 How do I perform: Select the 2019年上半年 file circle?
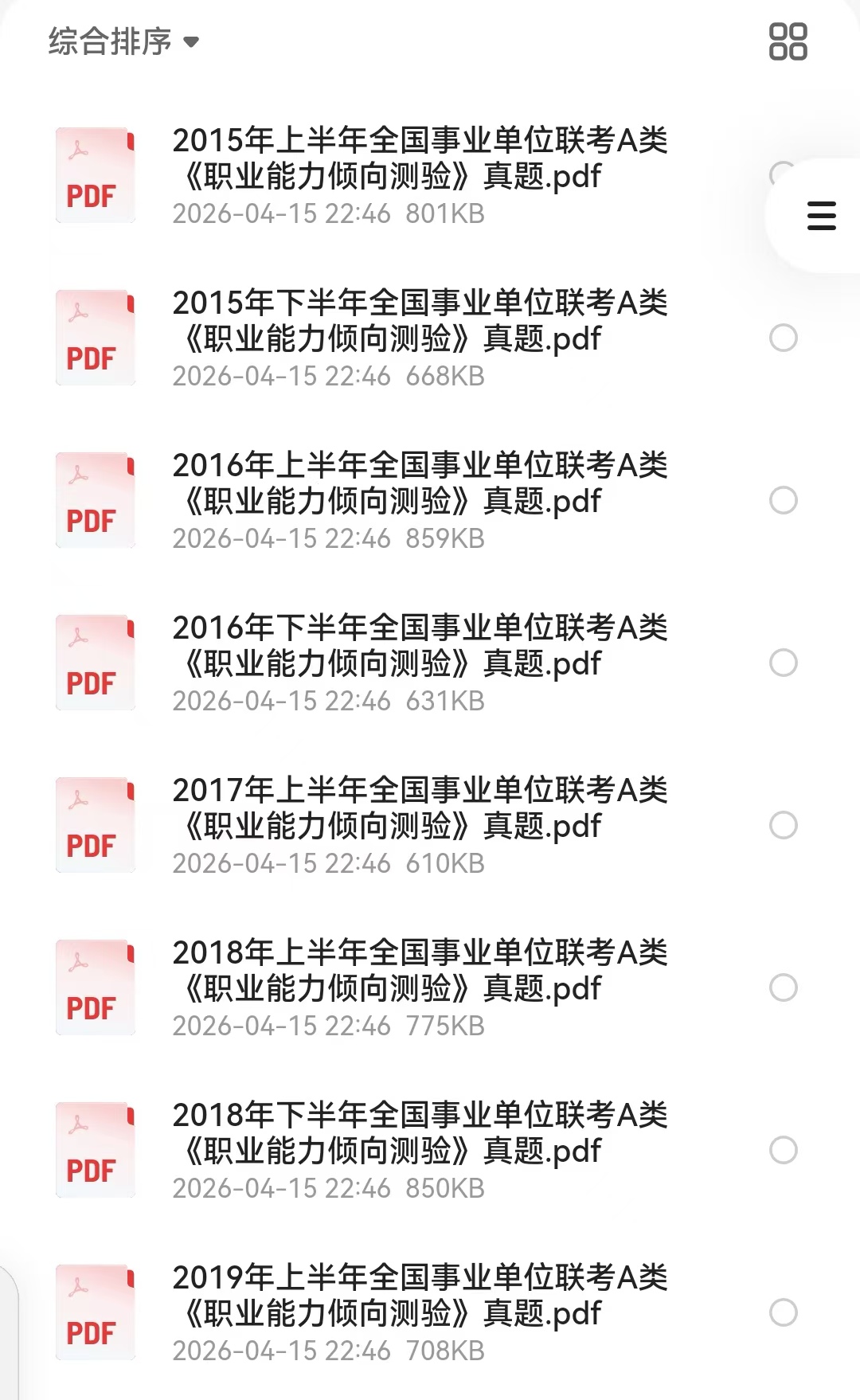pos(784,1312)
